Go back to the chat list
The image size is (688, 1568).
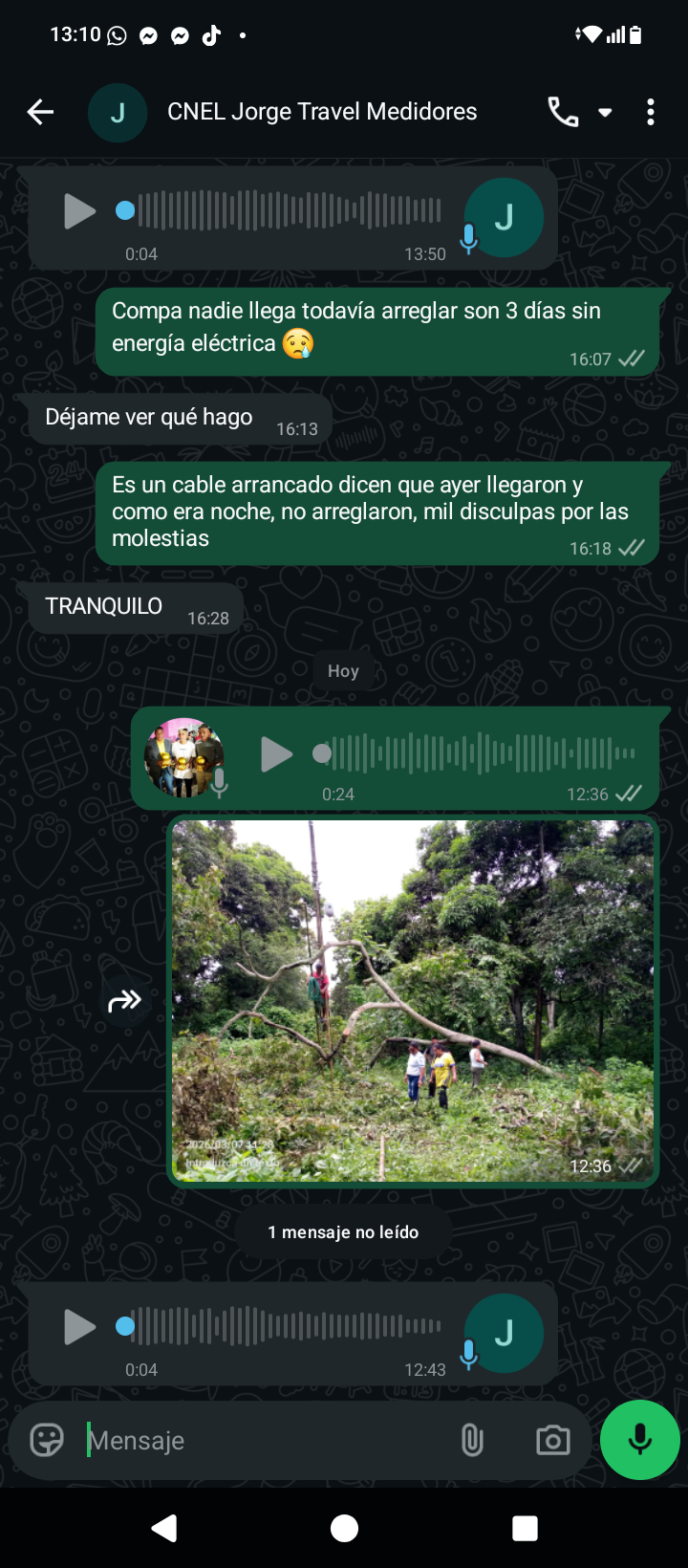click(x=40, y=112)
